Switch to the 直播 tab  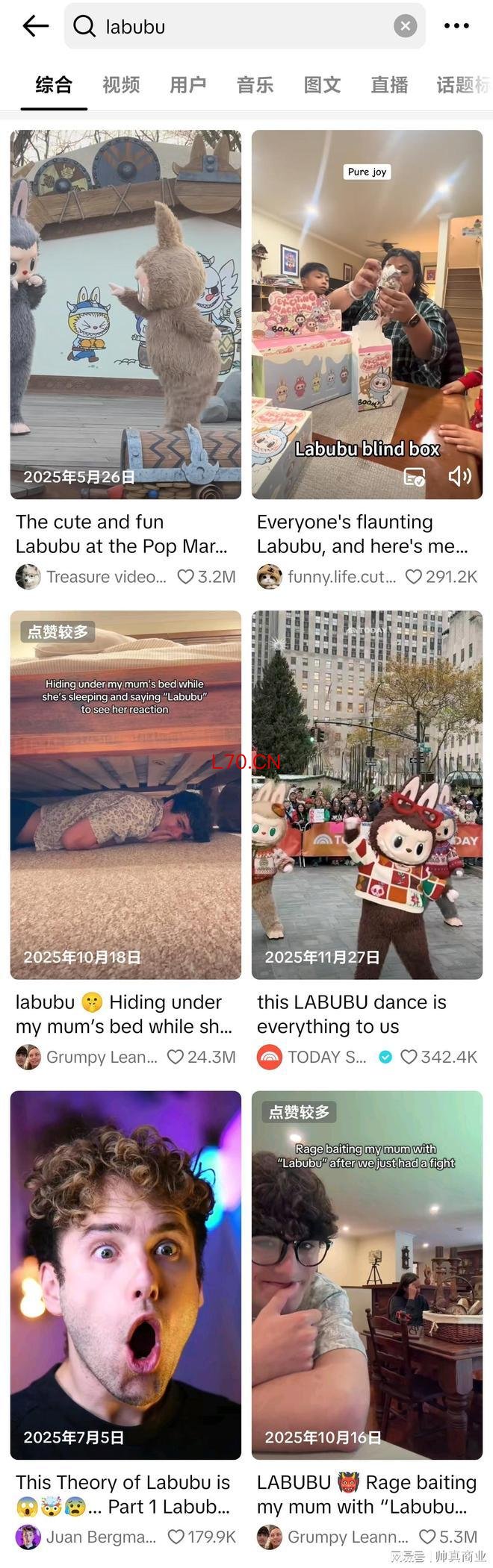[390, 85]
